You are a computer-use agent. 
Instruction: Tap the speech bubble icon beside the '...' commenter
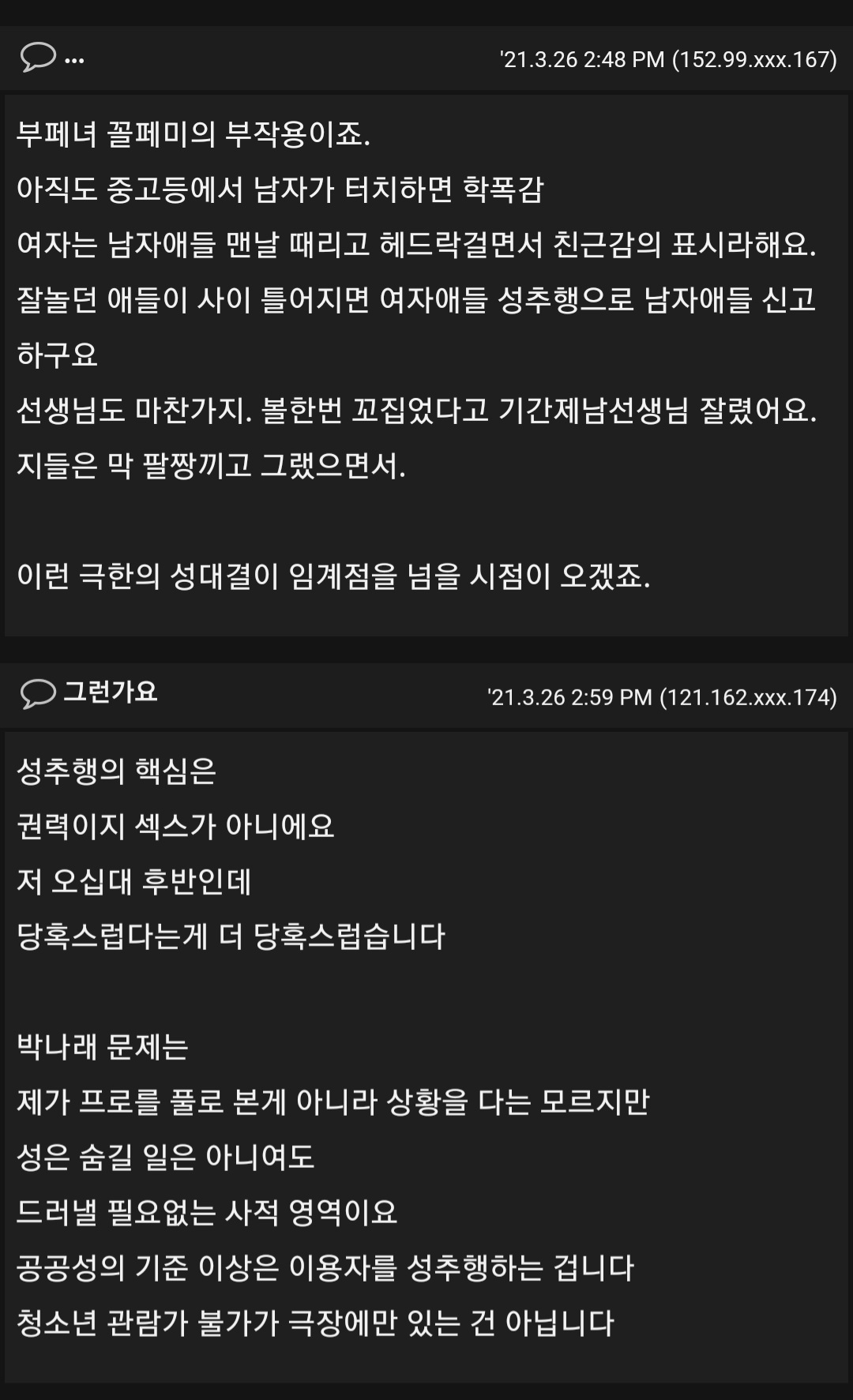[x=38, y=58]
